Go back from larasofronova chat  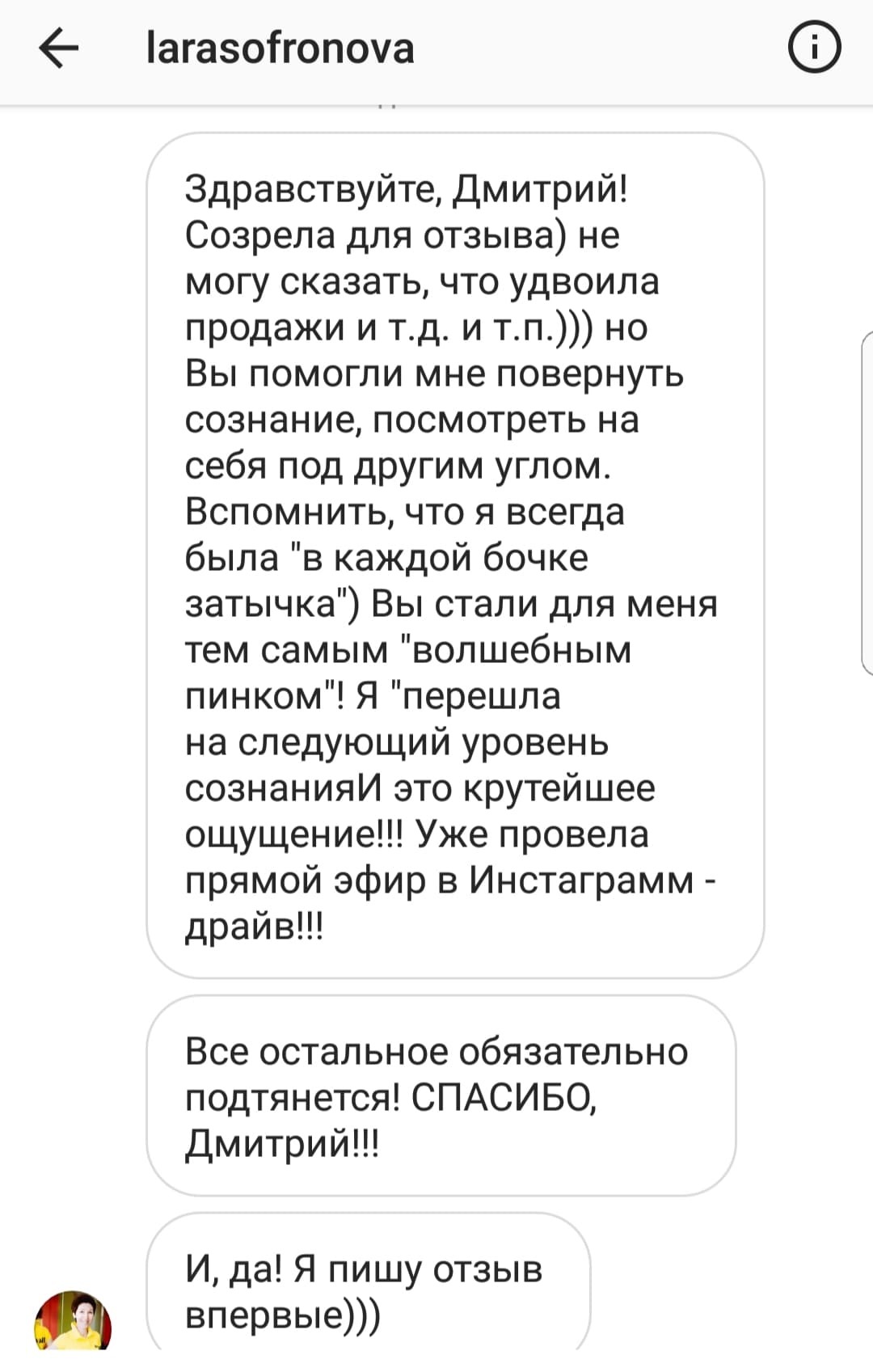pos(59,49)
